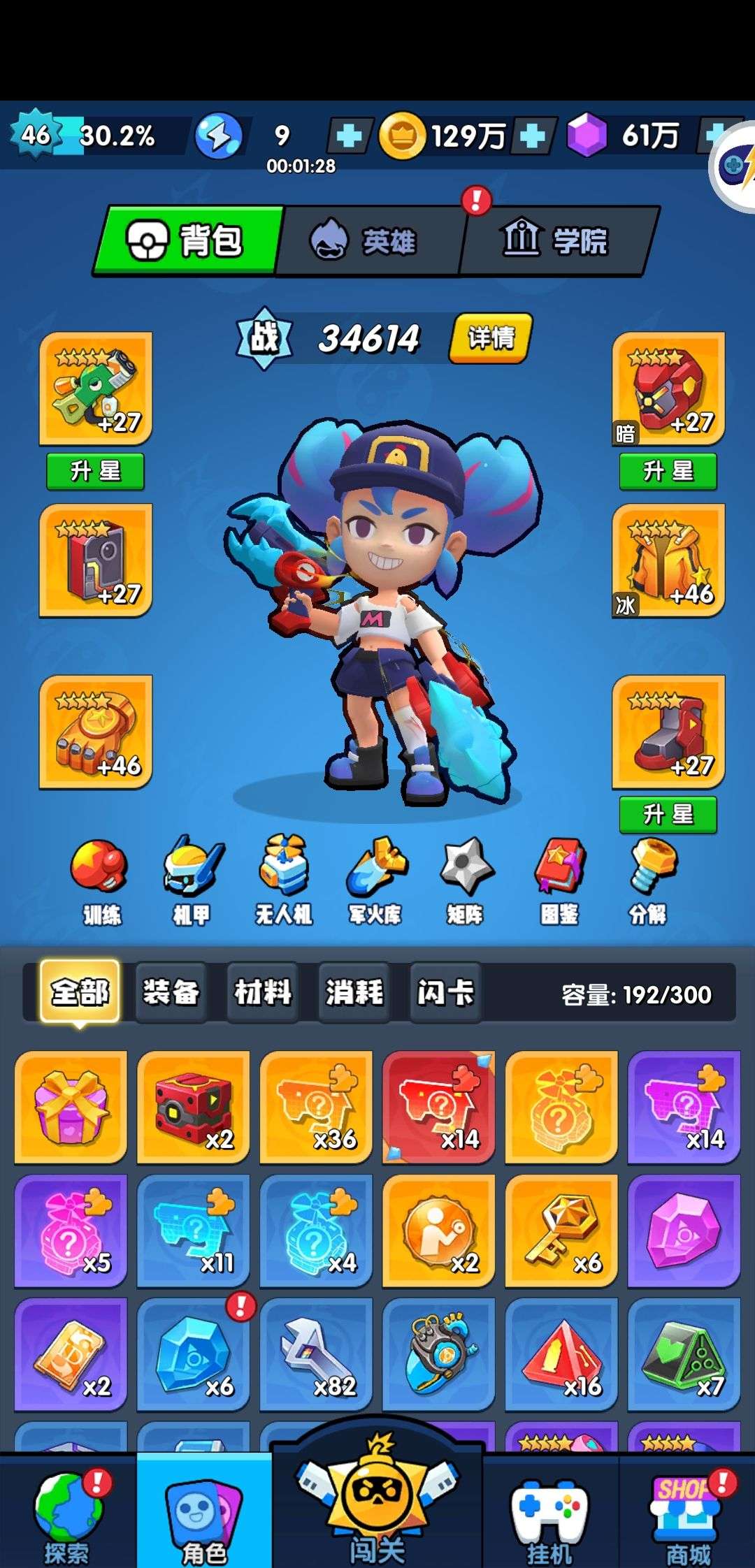Tap the 详情 button beside battle power
This screenshot has height=1568, width=755.
click(491, 338)
